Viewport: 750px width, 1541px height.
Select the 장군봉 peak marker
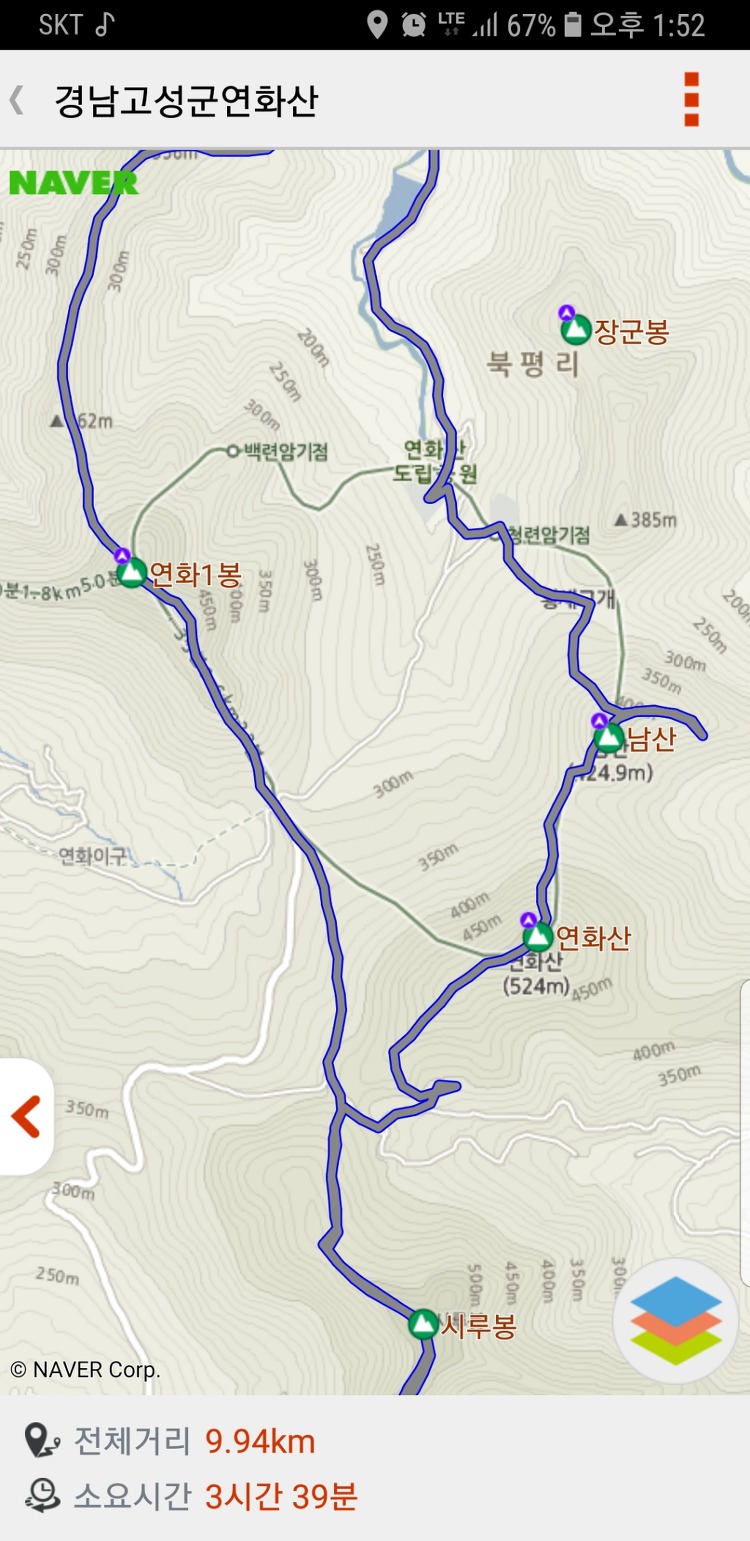tap(576, 330)
